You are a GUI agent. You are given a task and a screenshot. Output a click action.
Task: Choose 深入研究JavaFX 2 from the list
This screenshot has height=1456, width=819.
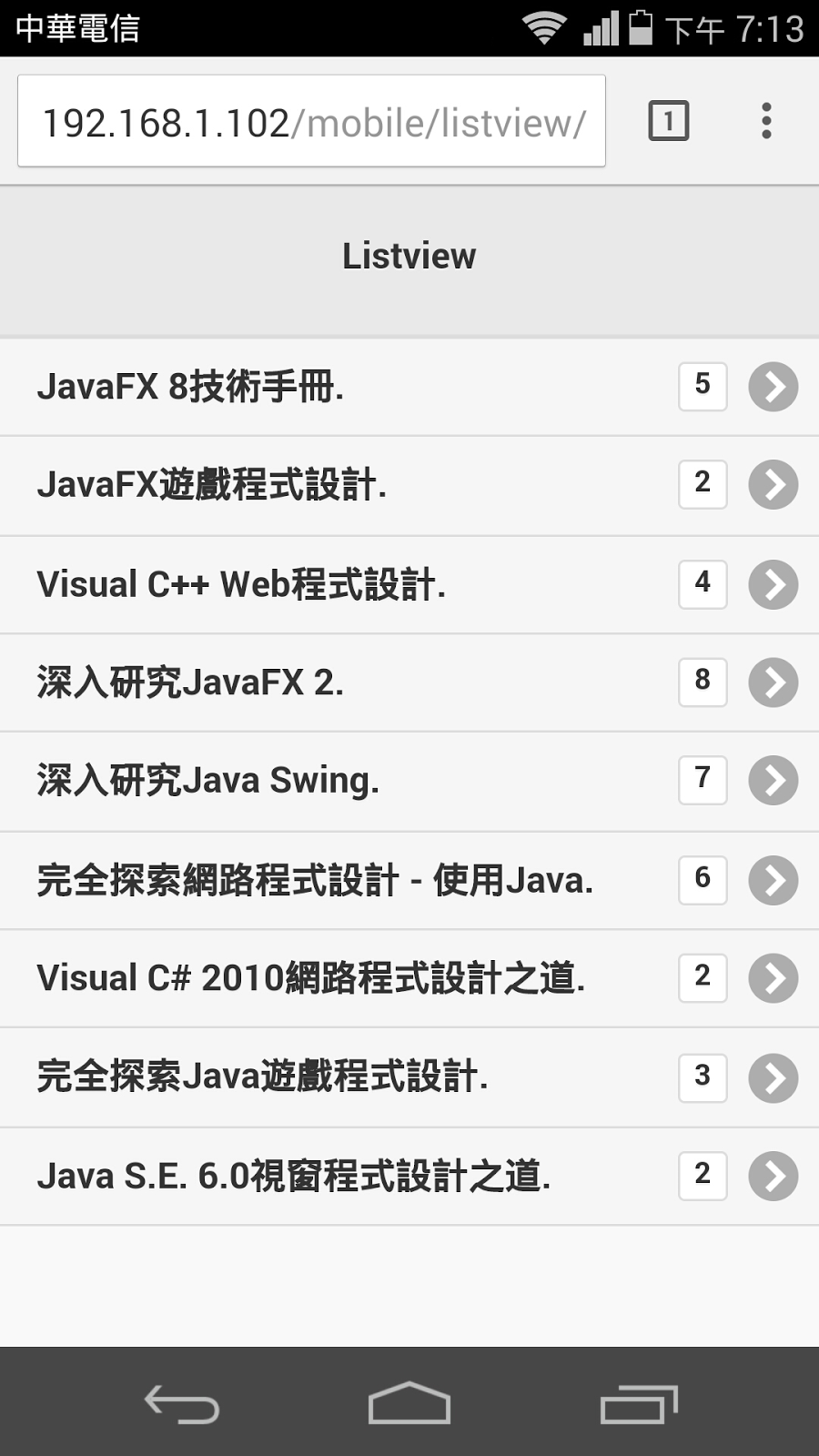coord(409,683)
